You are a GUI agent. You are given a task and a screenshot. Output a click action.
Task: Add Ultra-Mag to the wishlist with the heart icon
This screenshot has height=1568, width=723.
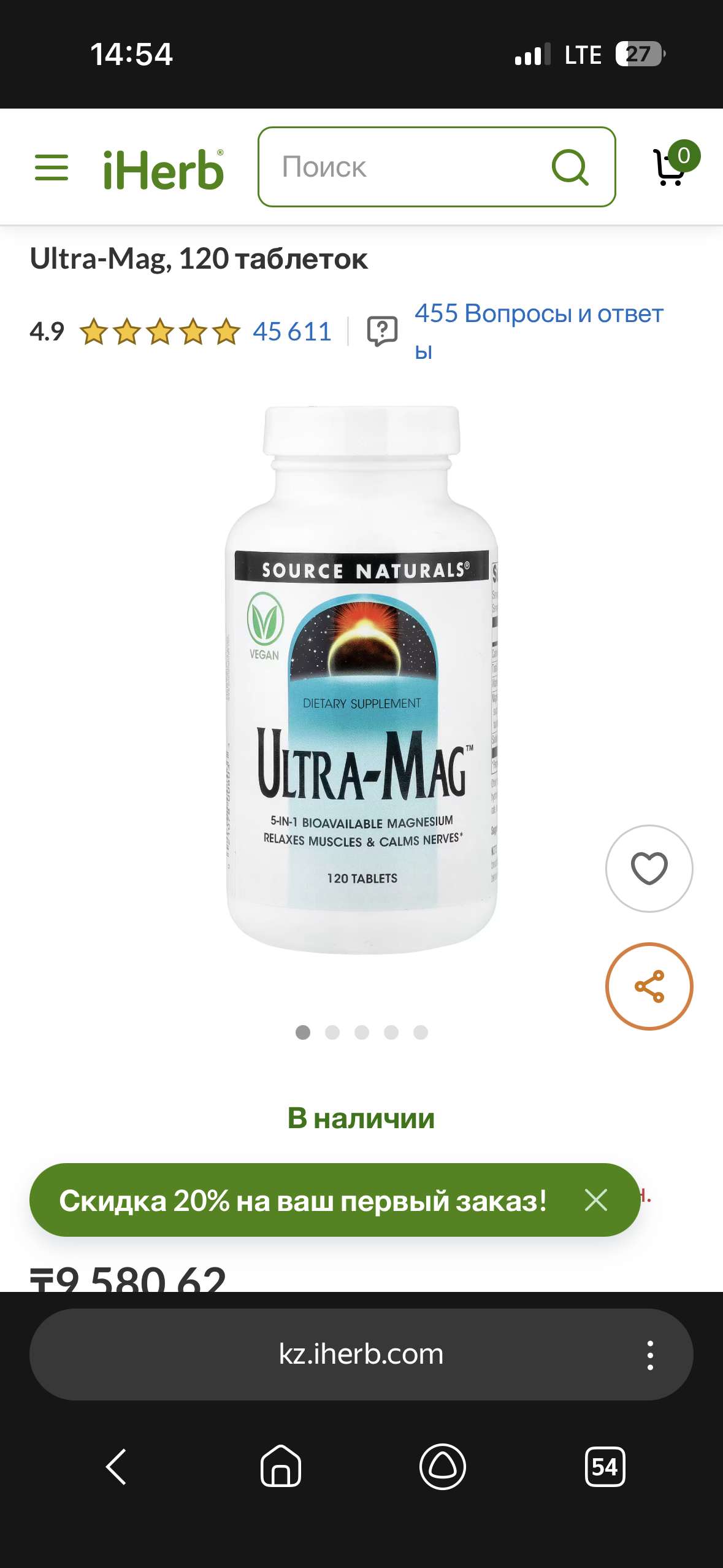point(649,868)
